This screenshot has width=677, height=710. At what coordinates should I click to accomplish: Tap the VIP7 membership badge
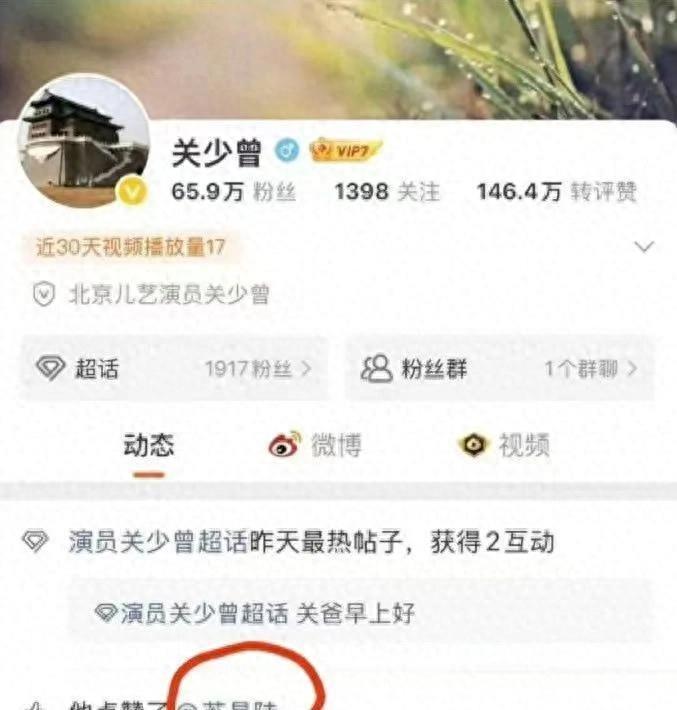[347, 151]
